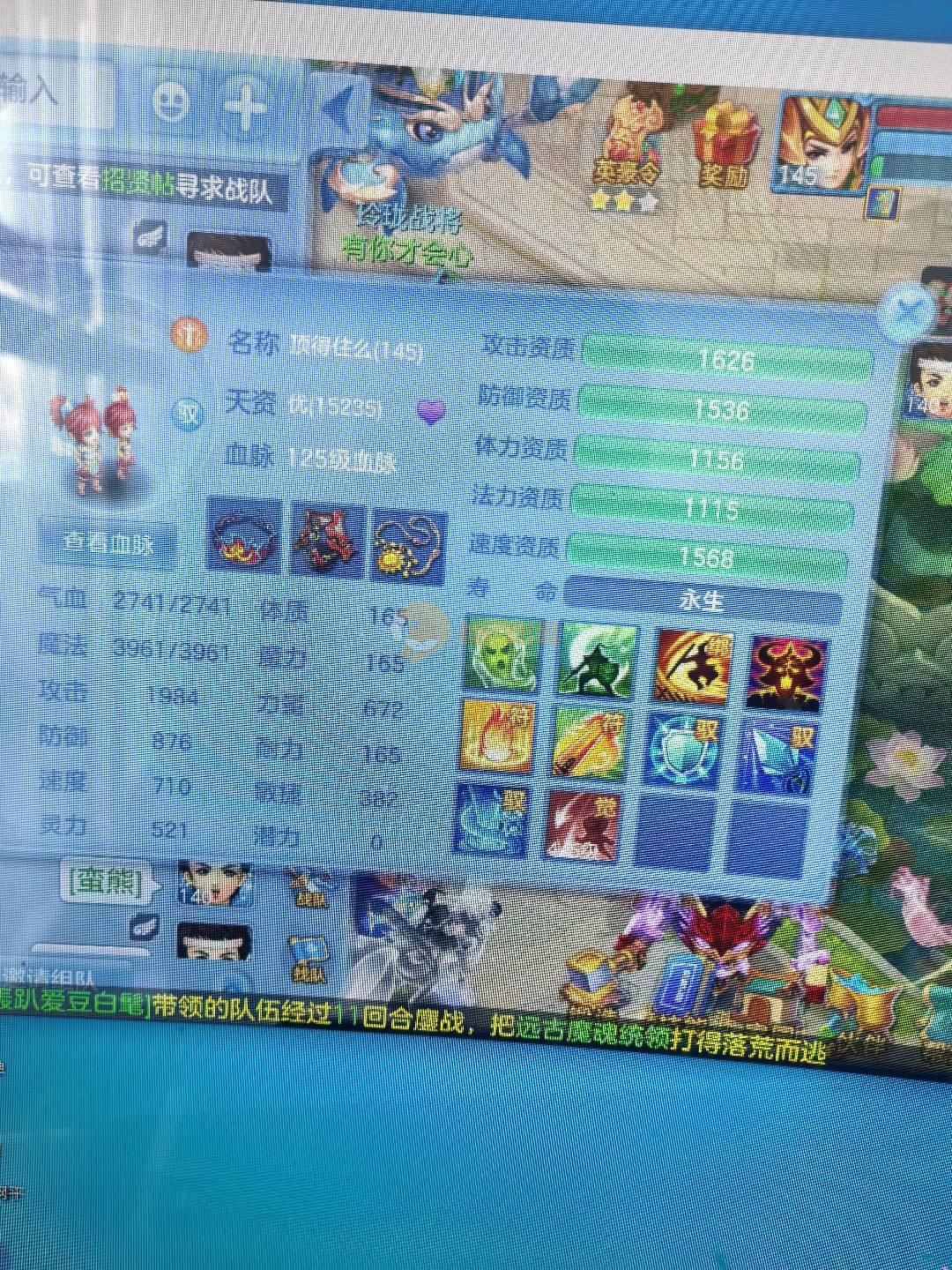Screen dimensions: 952x1270
Task: Open the 奖励 gift rewards
Action: coord(725,146)
